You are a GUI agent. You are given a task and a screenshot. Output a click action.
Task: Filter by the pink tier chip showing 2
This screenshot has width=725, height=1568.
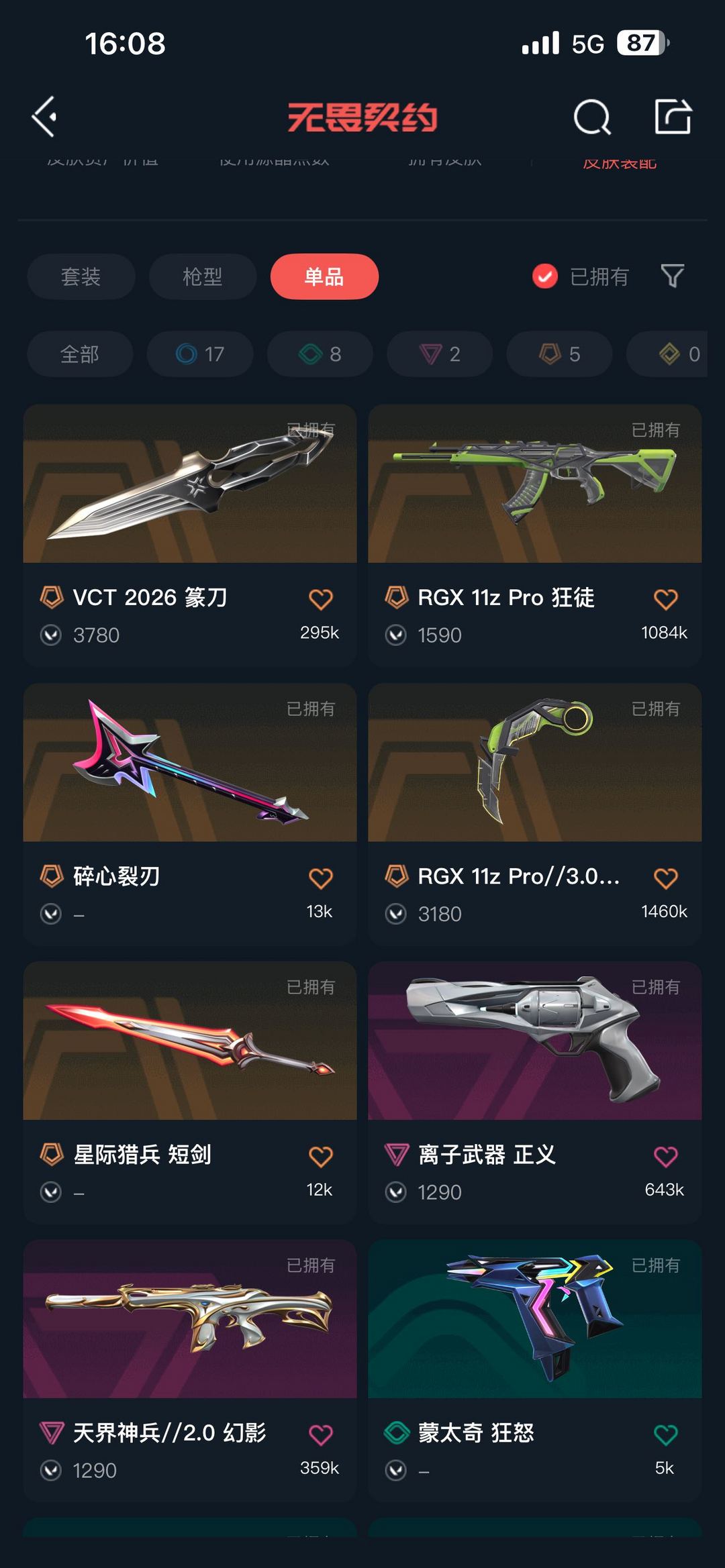(x=440, y=354)
